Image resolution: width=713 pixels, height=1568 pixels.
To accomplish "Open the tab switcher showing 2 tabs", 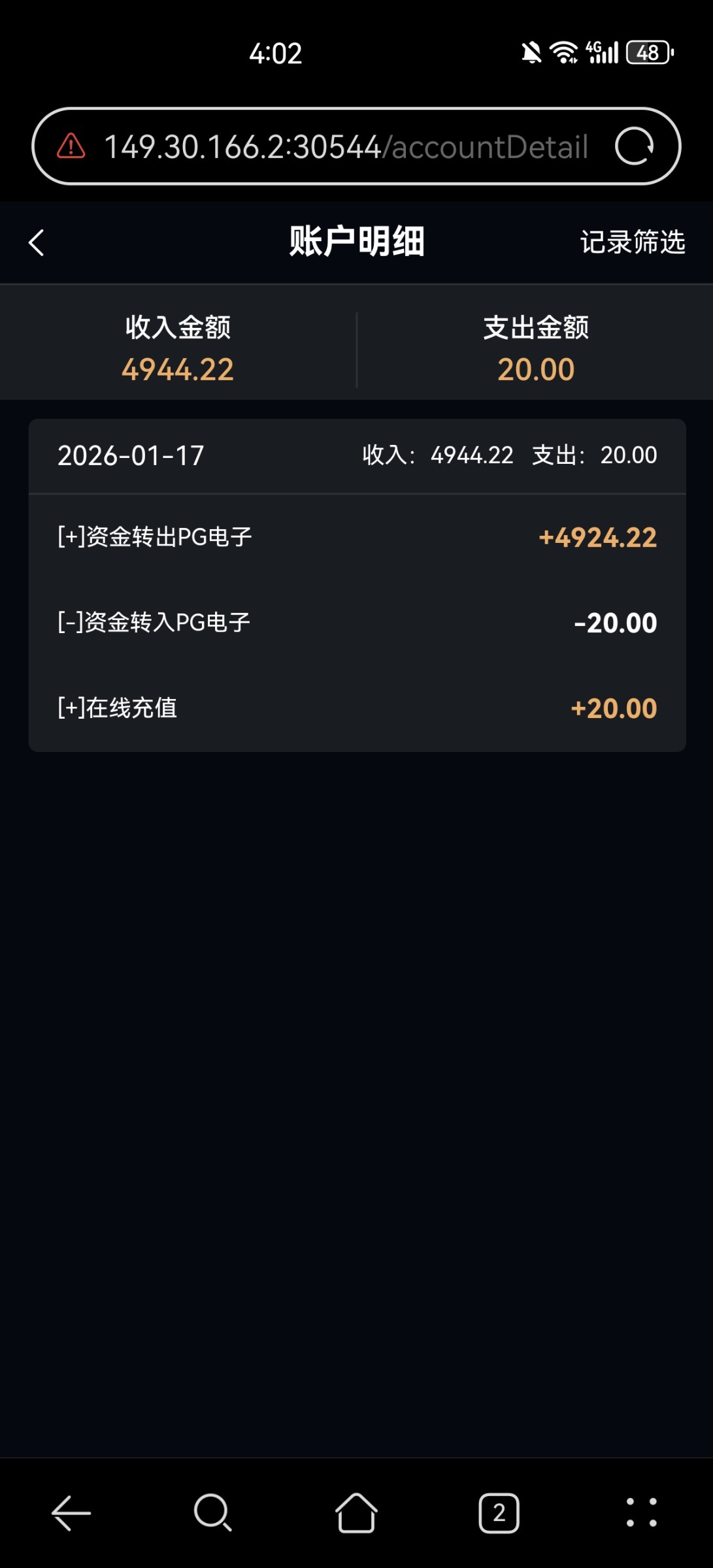I will click(x=499, y=1511).
